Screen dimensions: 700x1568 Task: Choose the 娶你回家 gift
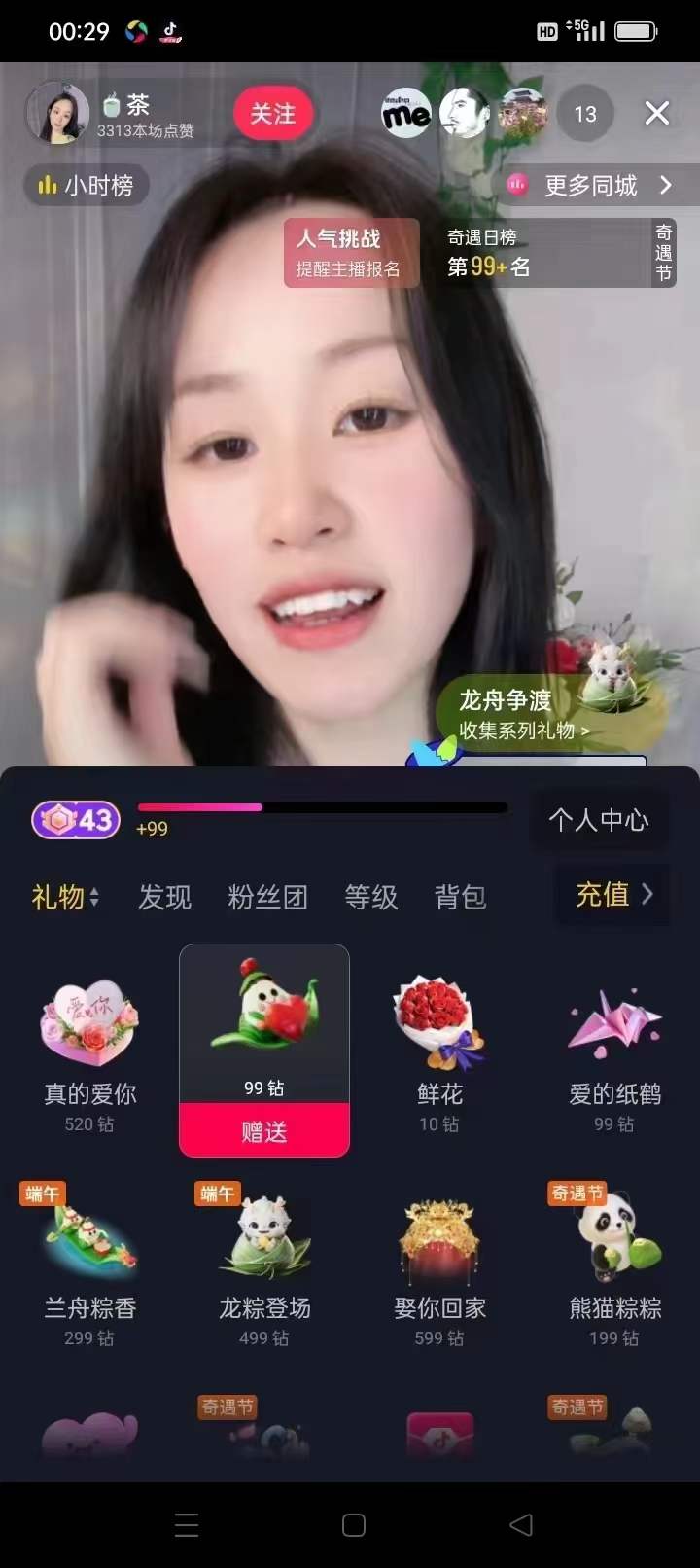439,1265
